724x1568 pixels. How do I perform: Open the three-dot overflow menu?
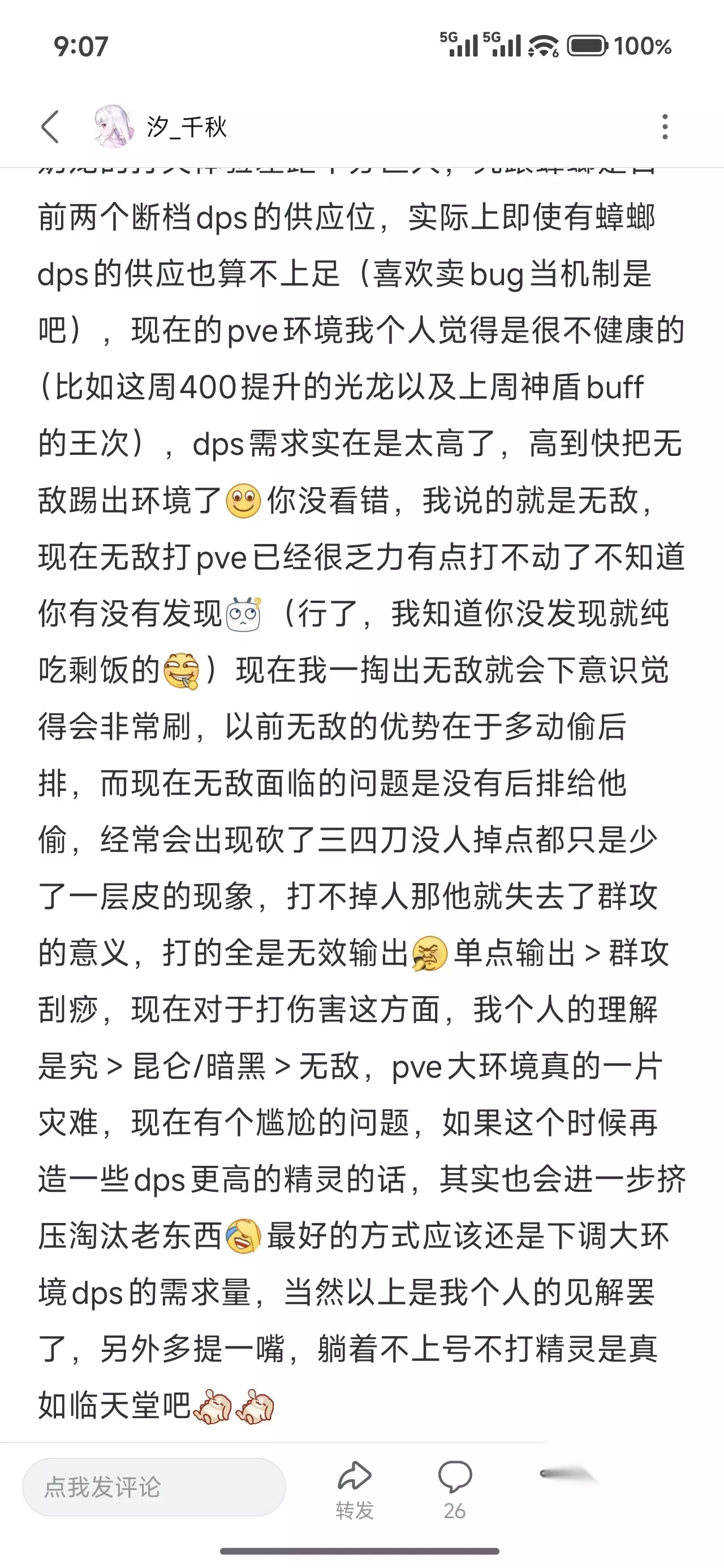click(665, 127)
